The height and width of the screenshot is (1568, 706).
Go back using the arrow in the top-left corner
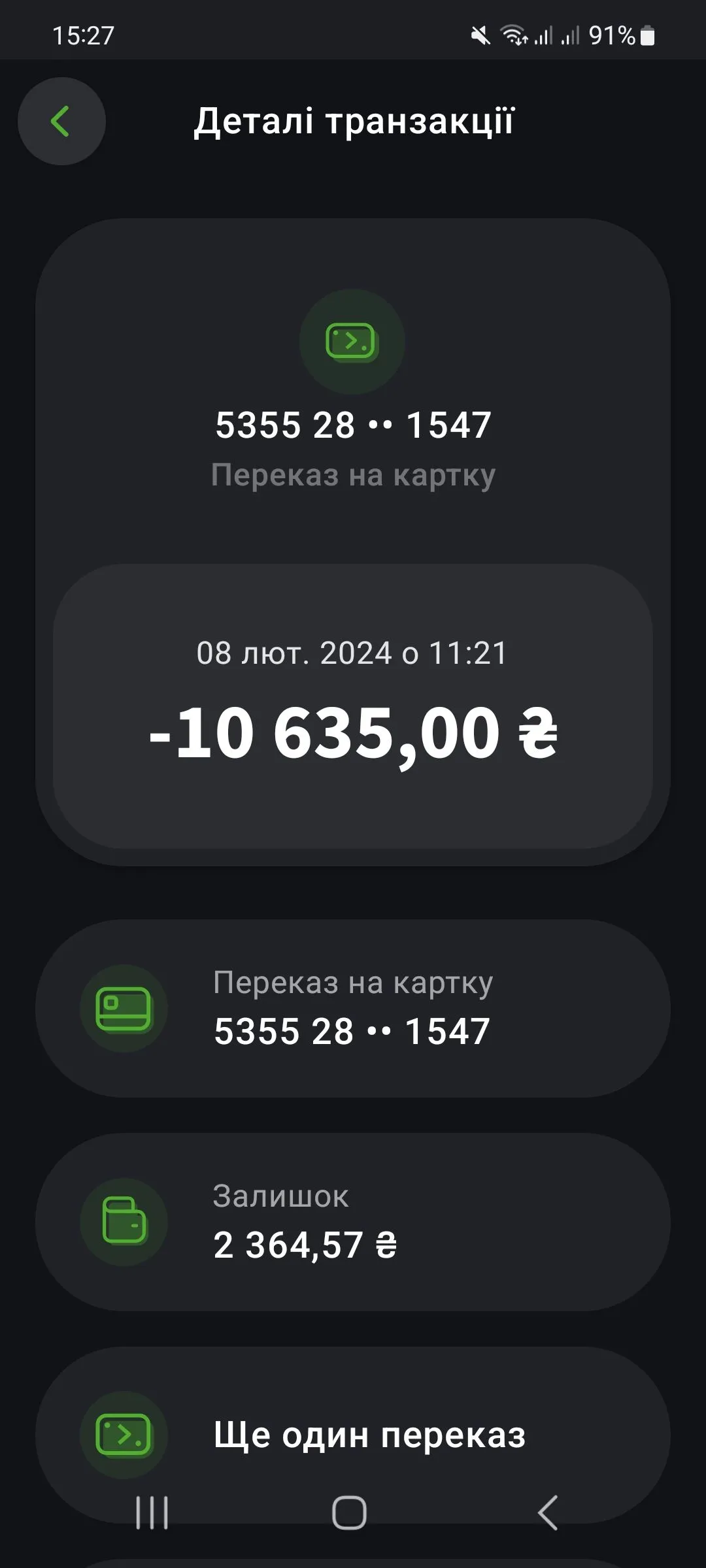61,121
